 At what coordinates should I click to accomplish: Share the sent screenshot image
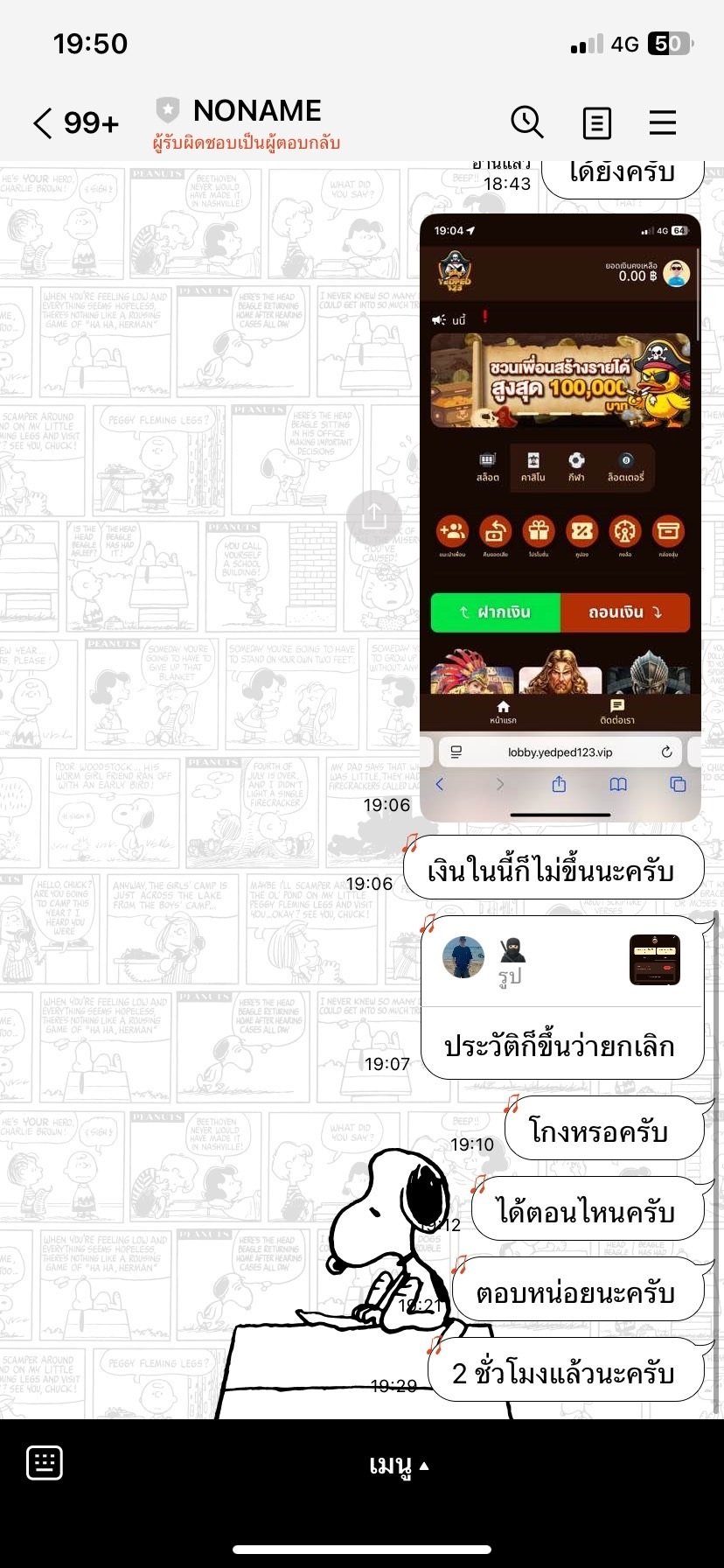(374, 516)
